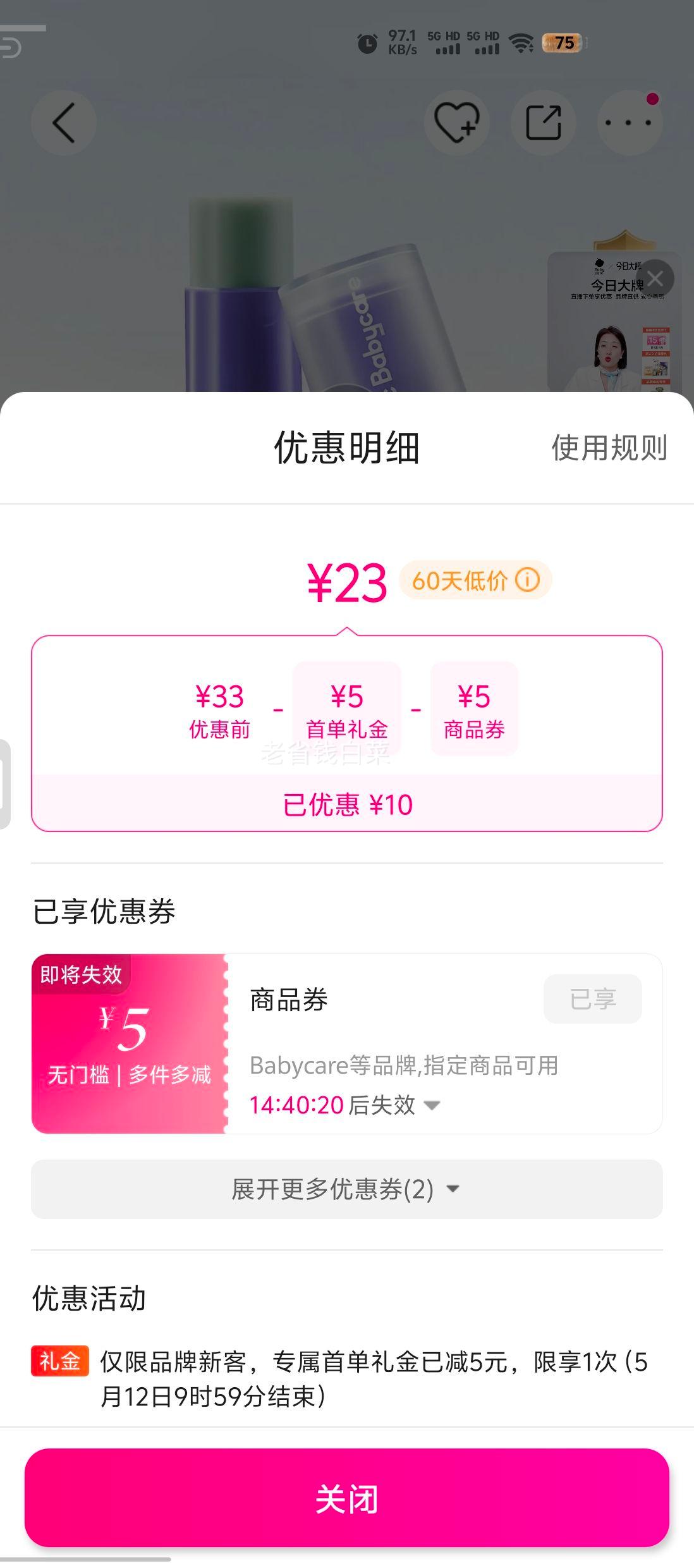Close the discount details sheet with 关闭
Viewport: 694px width, 1568px height.
(347, 1498)
